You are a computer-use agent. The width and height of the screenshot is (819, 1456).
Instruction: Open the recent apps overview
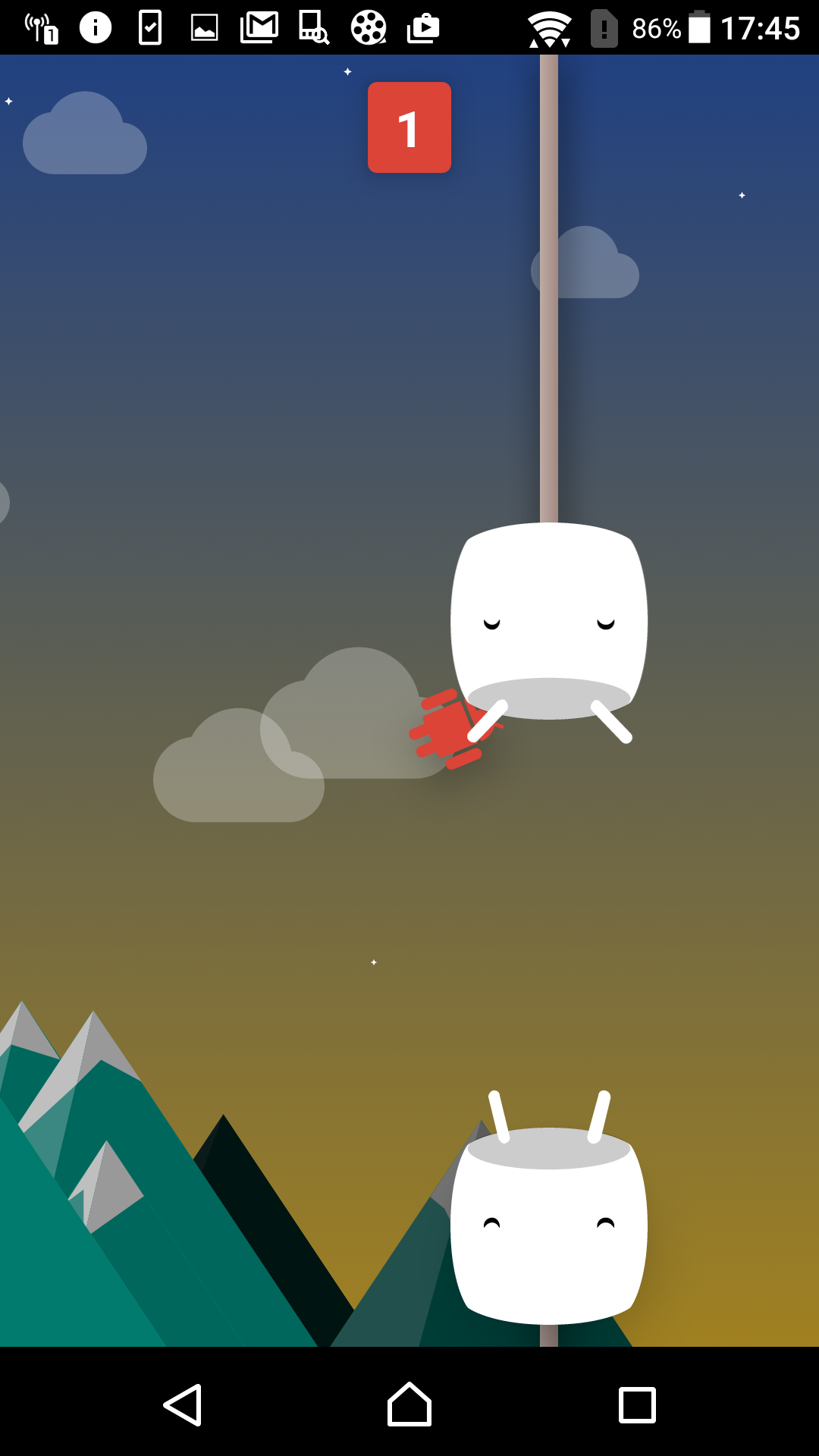[637, 1405]
